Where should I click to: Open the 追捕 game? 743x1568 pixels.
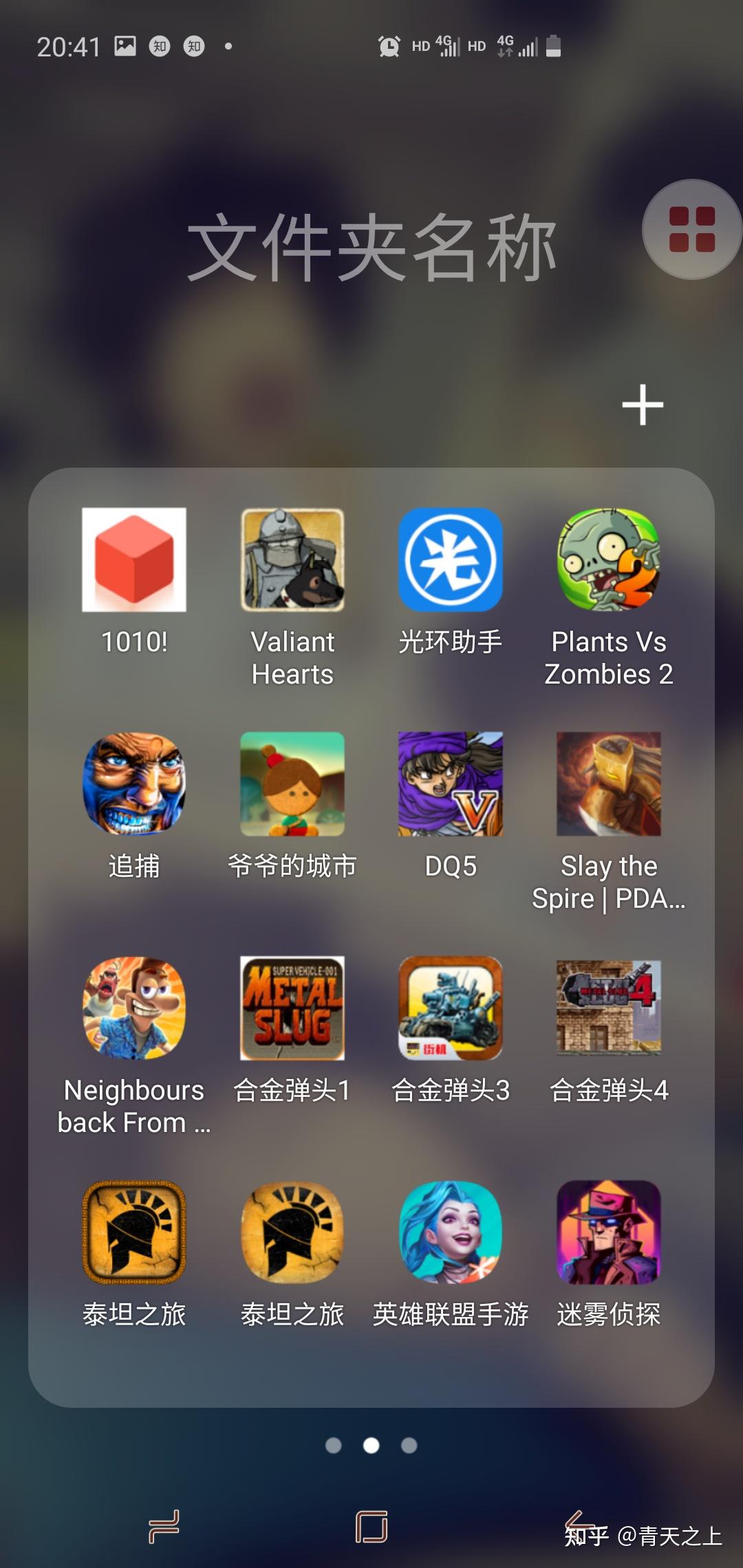coord(134,784)
